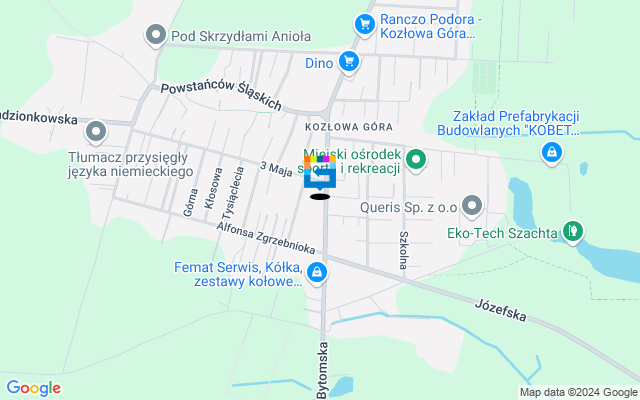Screen dimensions: 640x400
Task: Tap the Pod Skrzydłami Anioła place marker
Action: (155, 37)
